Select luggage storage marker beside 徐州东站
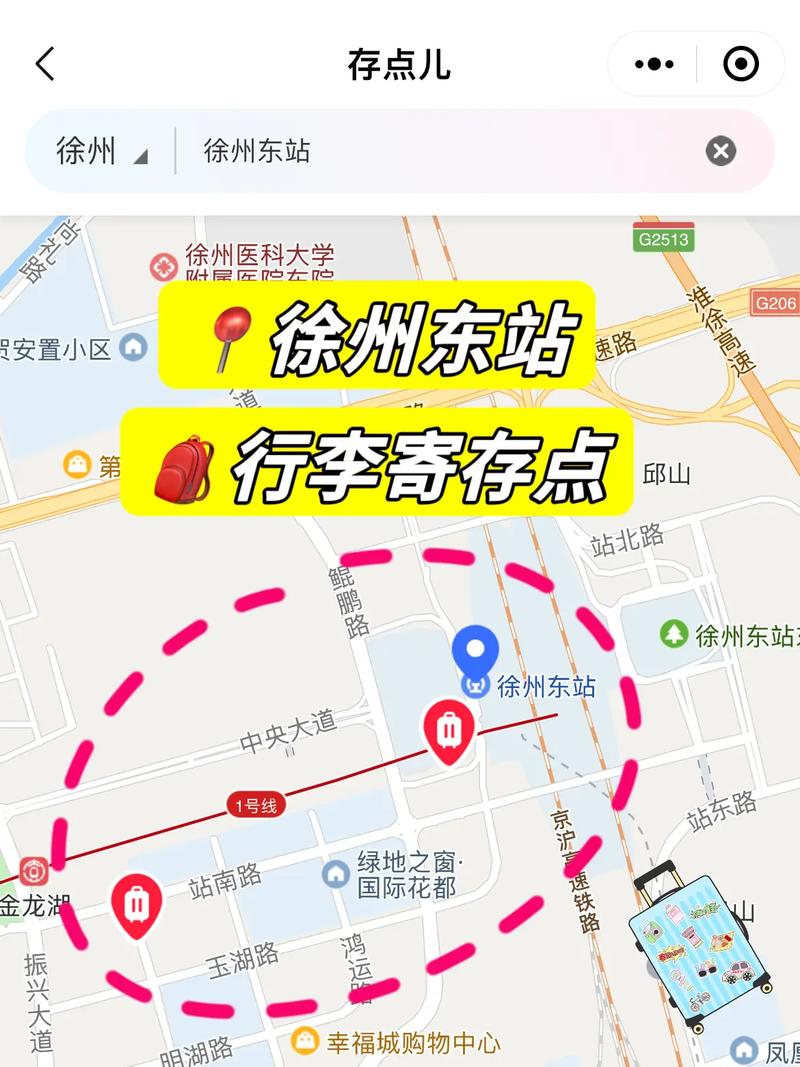The width and height of the screenshot is (800, 1067). pos(449,730)
